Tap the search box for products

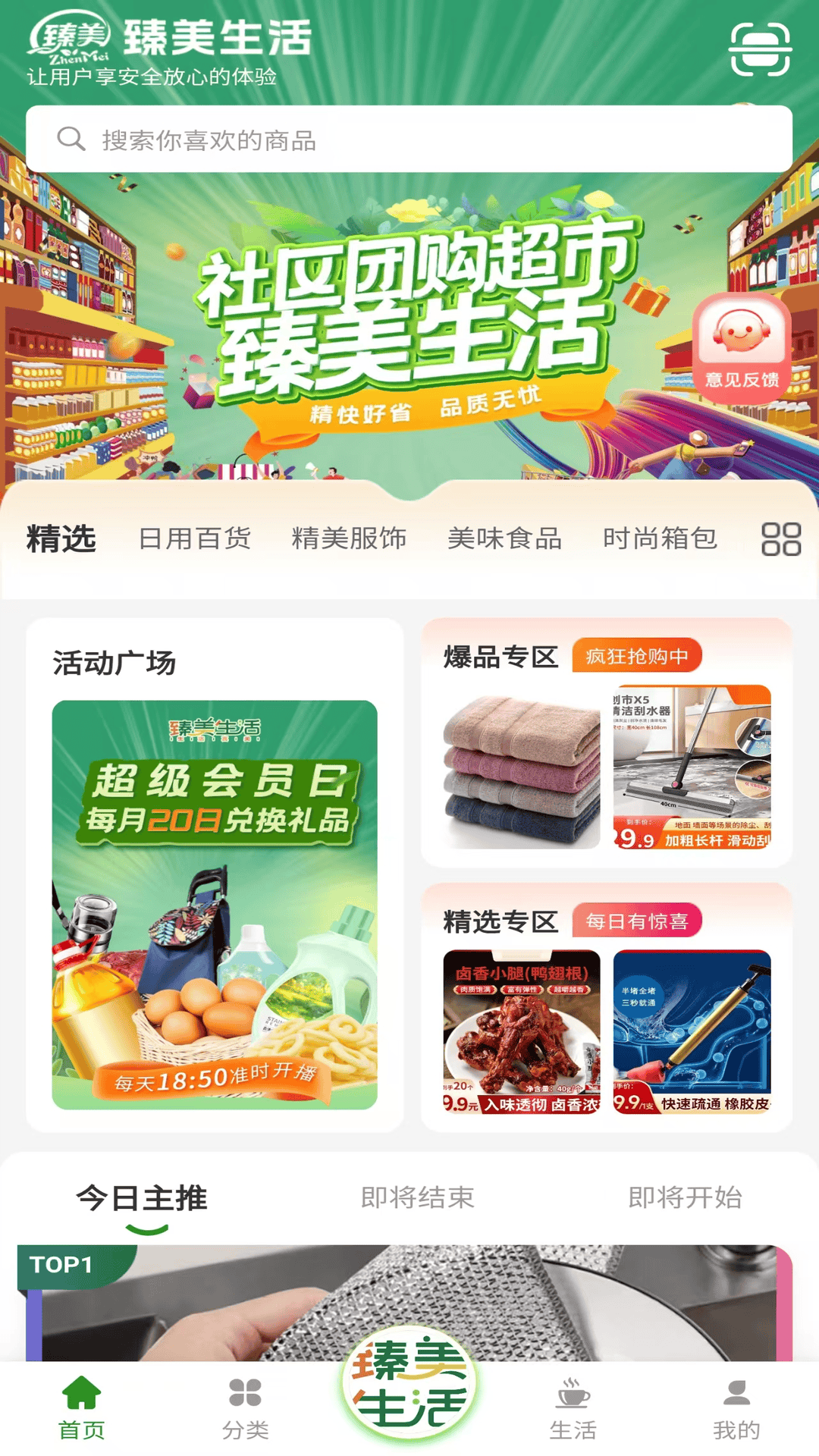pyautogui.click(x=409, y=139)
